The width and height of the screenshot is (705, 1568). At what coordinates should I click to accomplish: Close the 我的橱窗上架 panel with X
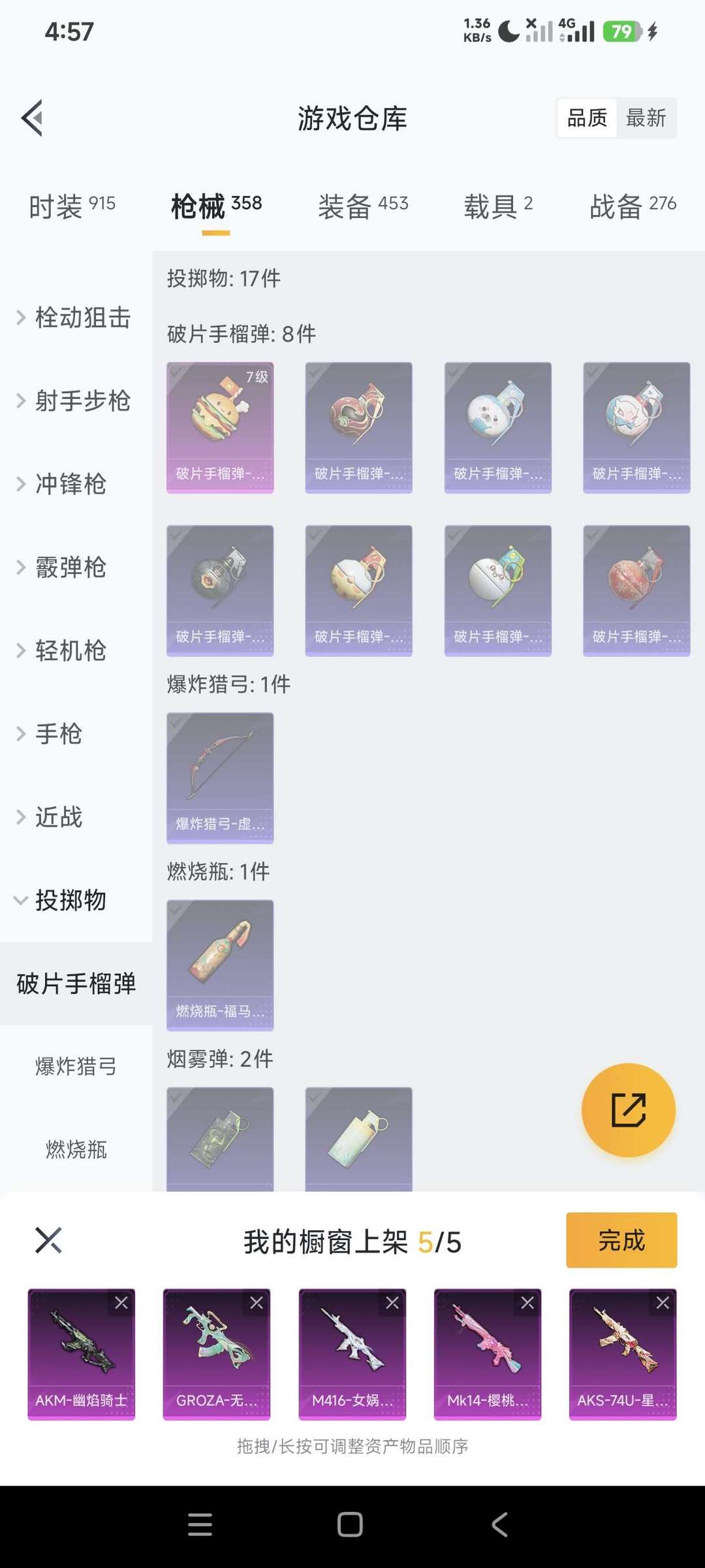click(47, 1240)
